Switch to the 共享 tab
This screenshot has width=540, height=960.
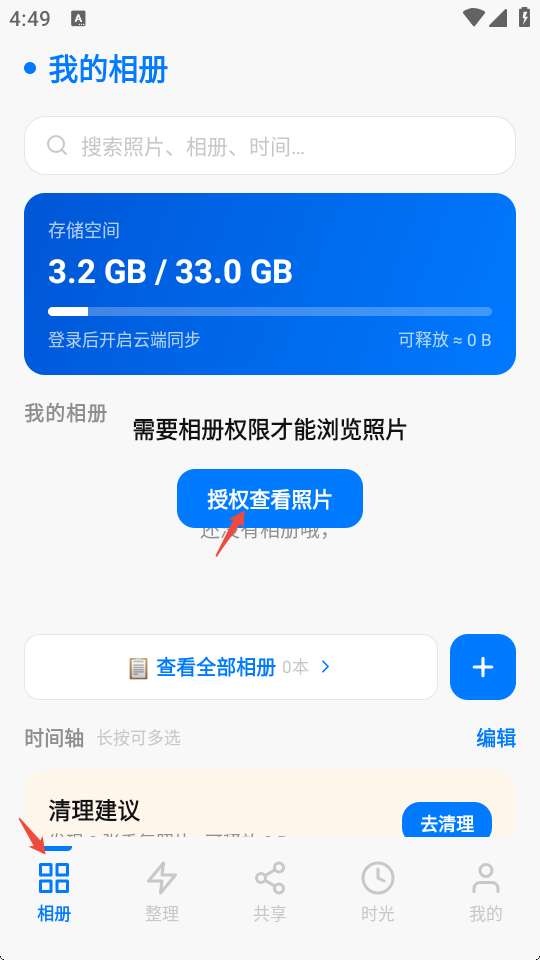[269, 892]
